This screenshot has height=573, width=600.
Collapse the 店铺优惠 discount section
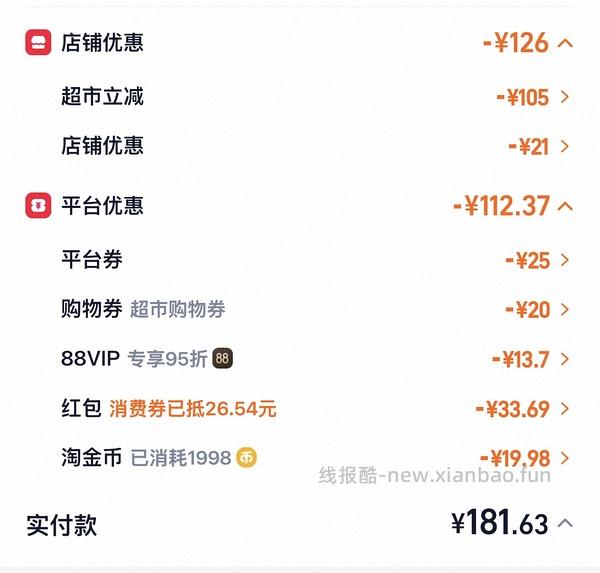565,43
